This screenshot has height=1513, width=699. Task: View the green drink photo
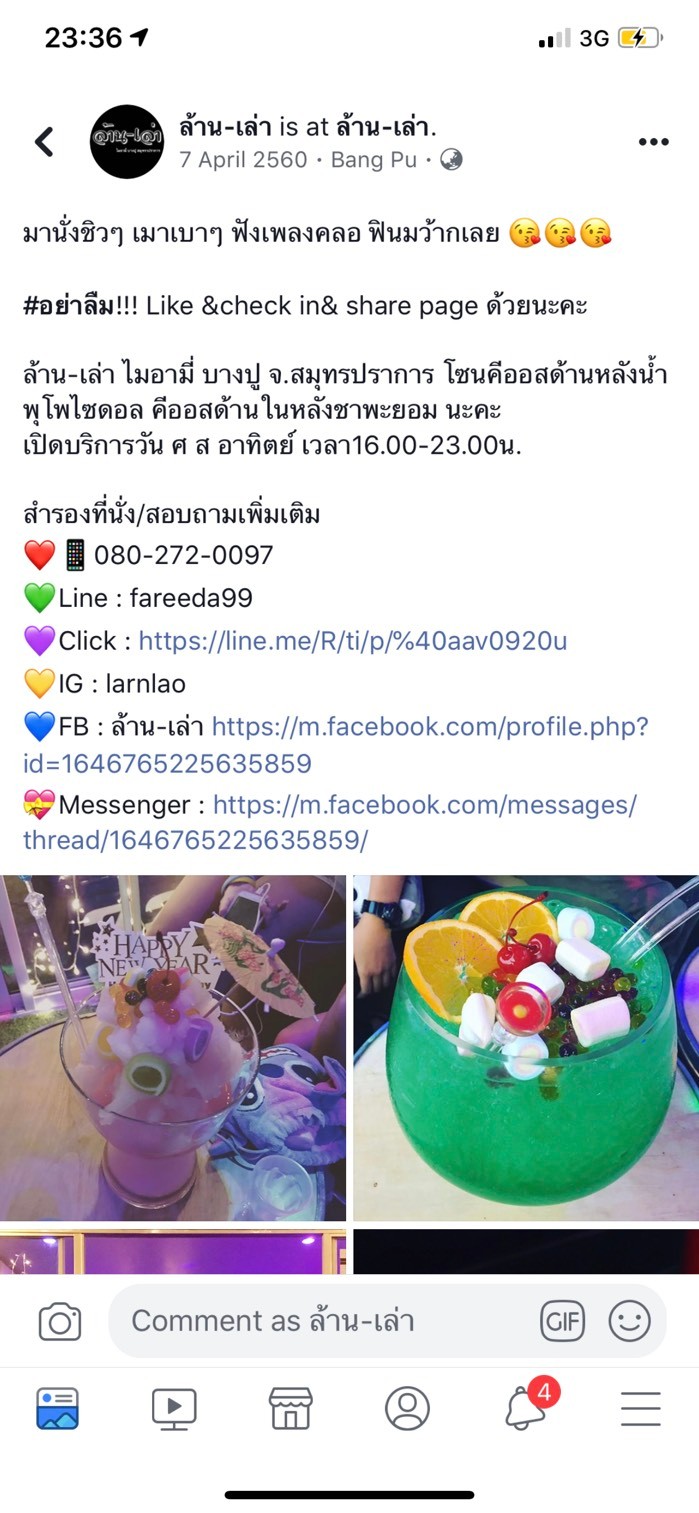coord(526,1048)
